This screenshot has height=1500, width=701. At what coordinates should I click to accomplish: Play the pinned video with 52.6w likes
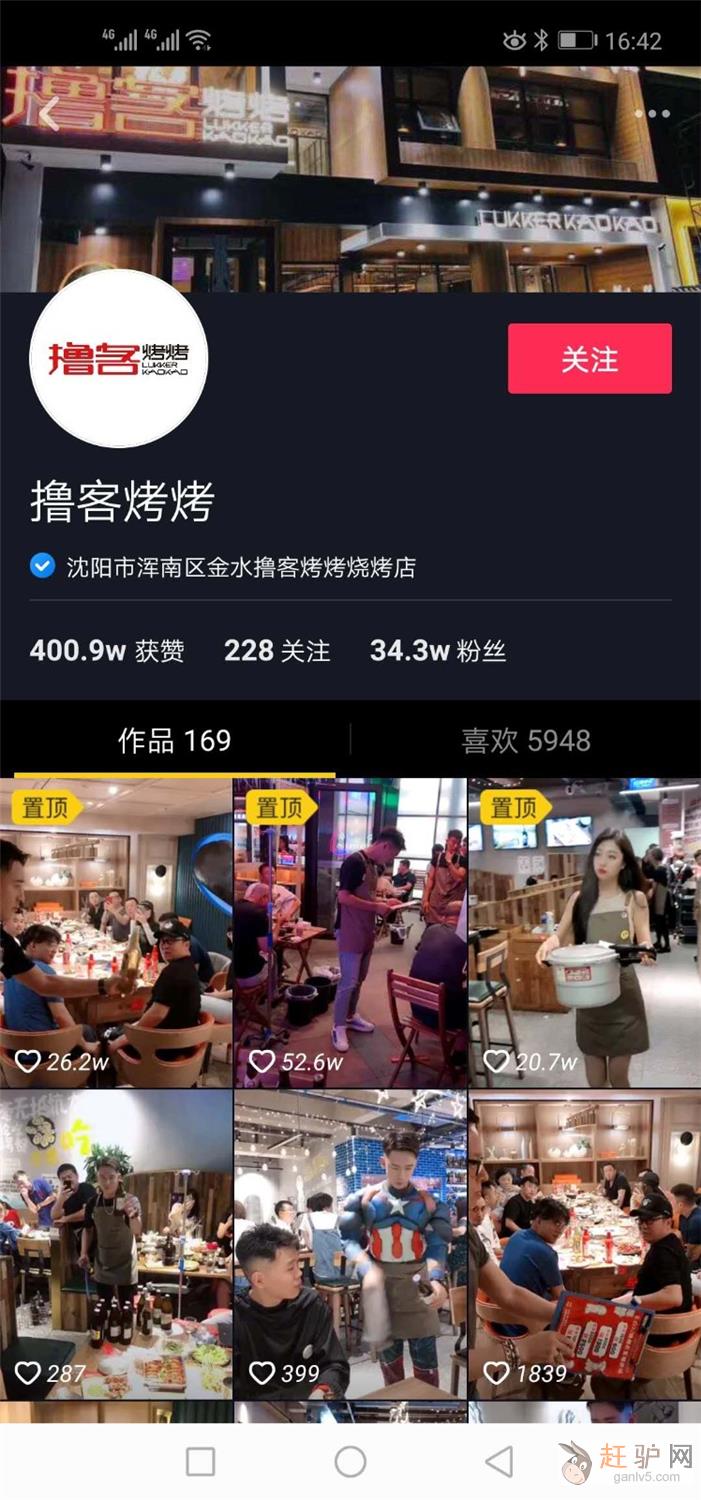[x=350, y=933]
